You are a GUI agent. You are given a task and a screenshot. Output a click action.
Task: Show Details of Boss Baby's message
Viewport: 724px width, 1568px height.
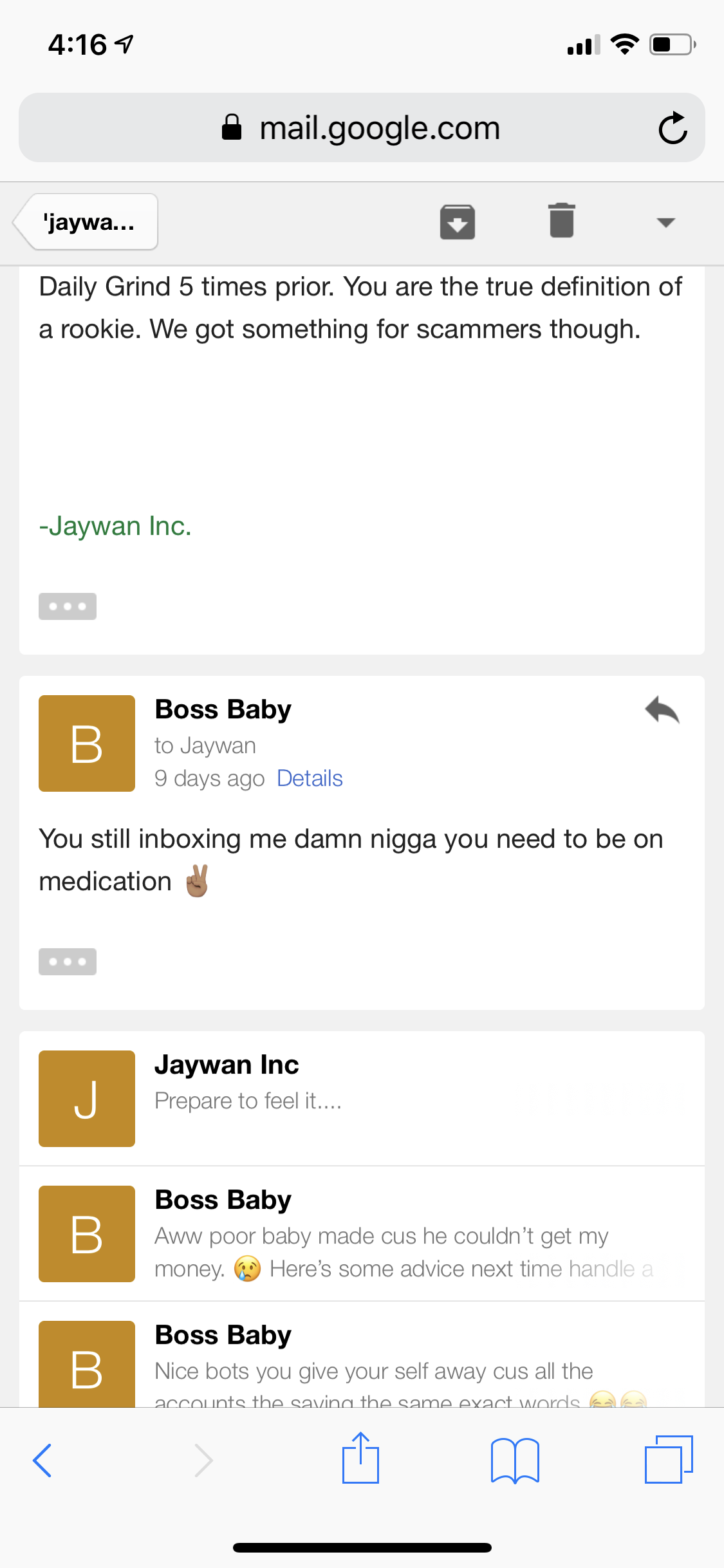coord(310,778)
